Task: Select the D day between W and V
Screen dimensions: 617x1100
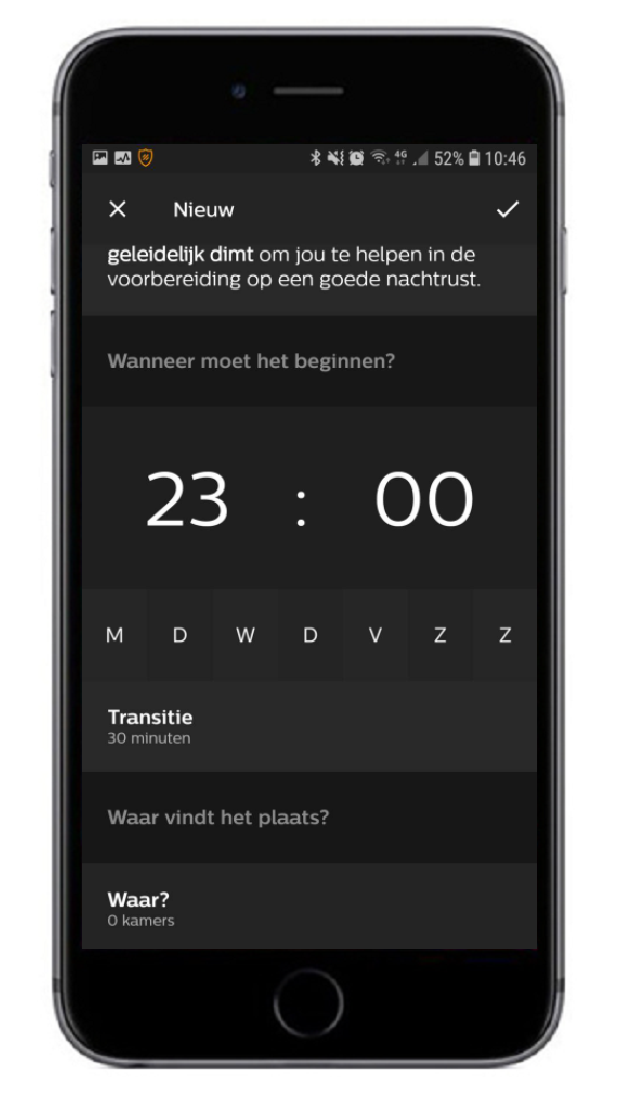Action: tap(310, 635)
